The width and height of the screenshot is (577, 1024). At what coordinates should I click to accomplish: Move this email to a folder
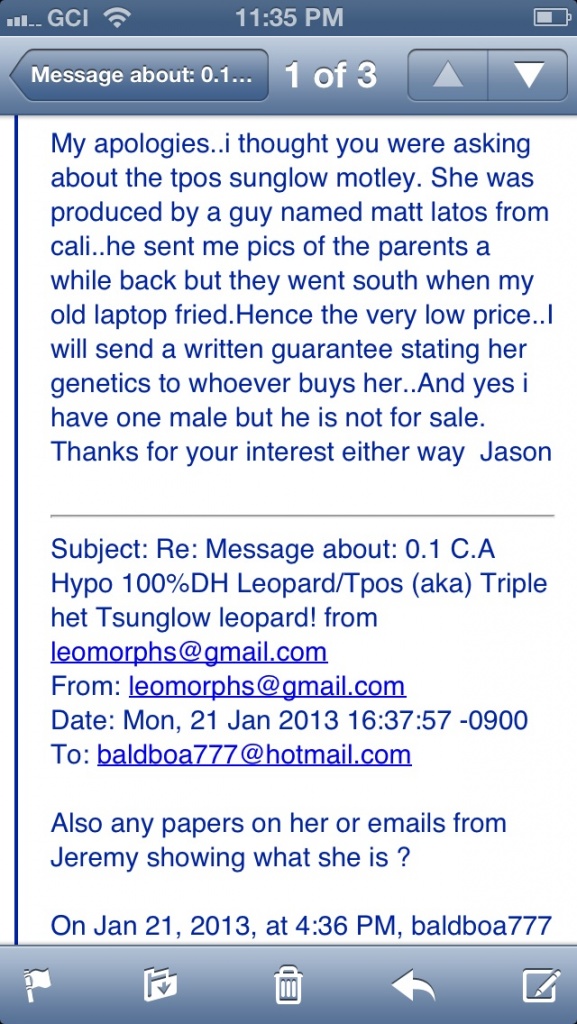click(160, 985)
